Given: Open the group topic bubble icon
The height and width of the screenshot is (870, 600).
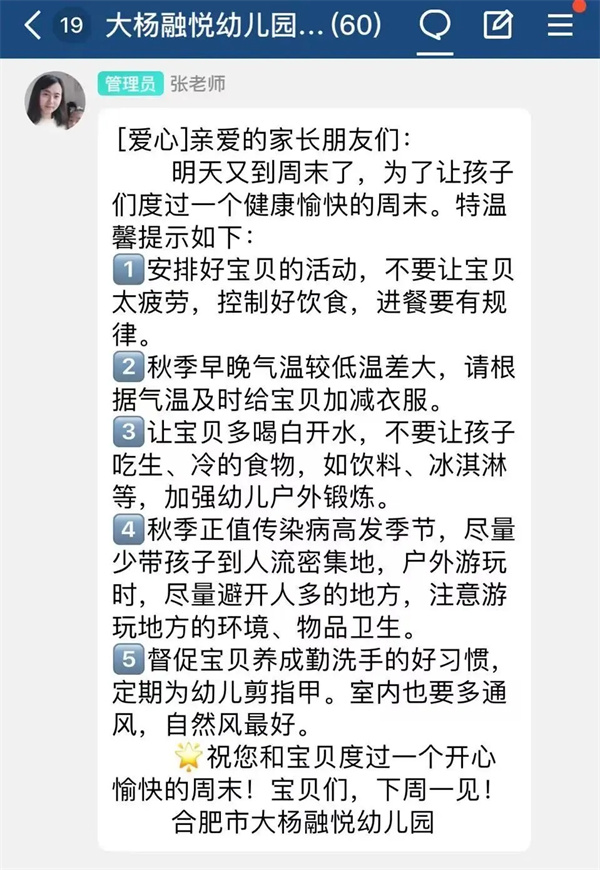Looking at the screenshot, I should click(436, 25).
